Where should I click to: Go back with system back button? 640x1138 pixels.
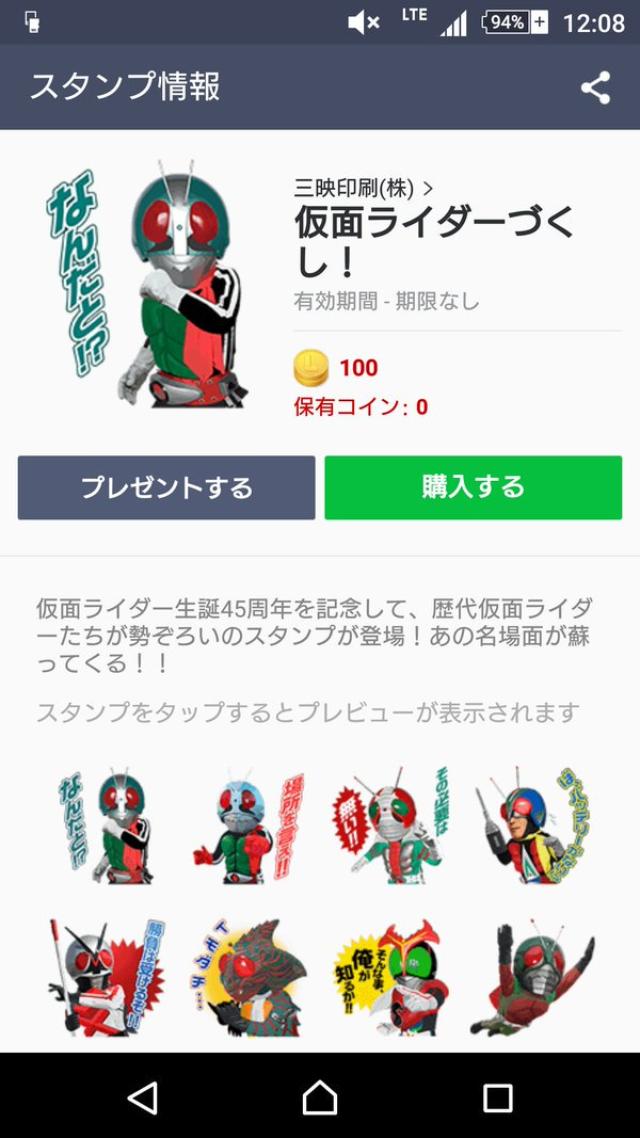pos(143,1097)
